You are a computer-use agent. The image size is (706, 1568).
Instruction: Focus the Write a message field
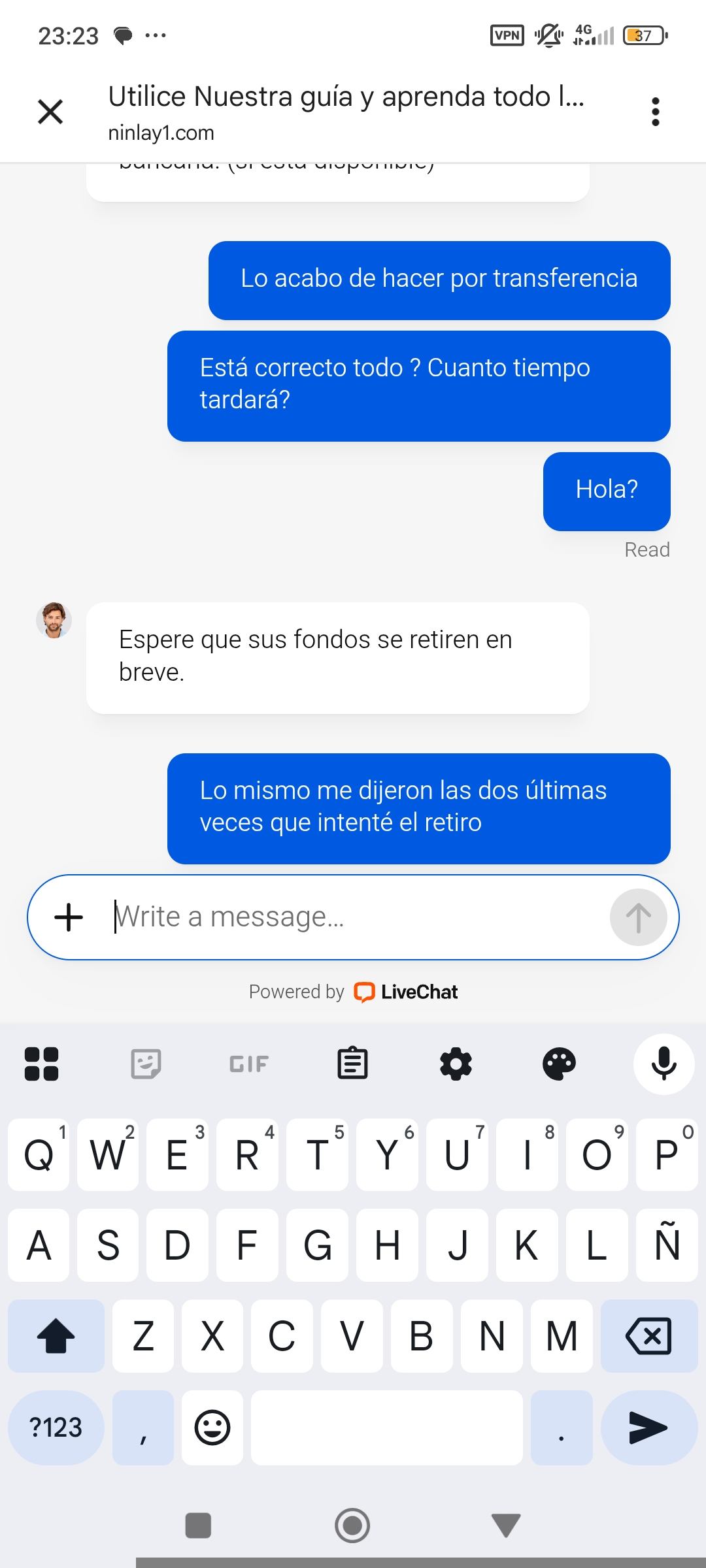coord(353,917)
